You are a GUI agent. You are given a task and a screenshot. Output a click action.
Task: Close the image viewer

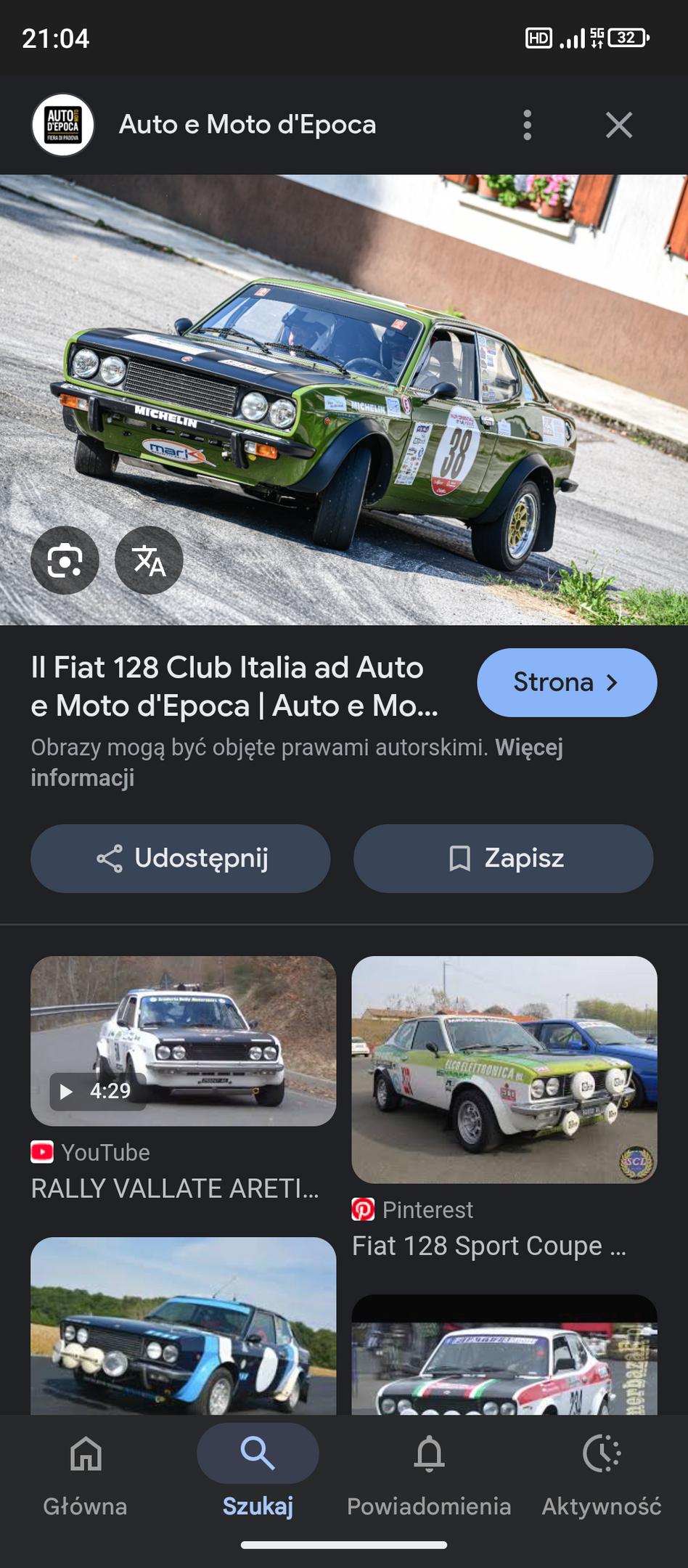click(x=619, y=125)
